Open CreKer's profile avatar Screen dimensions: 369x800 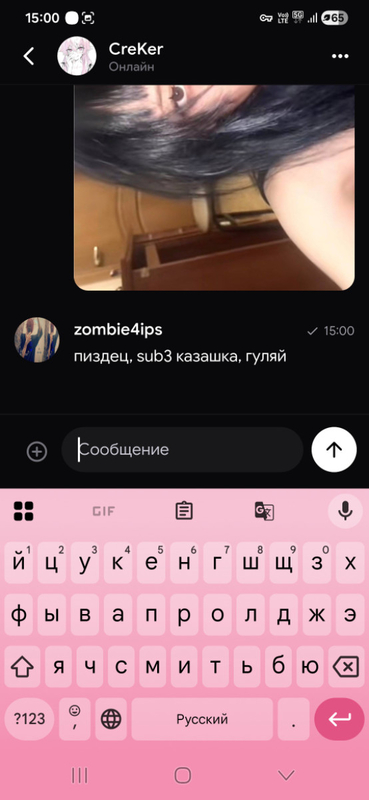[77, 56]
